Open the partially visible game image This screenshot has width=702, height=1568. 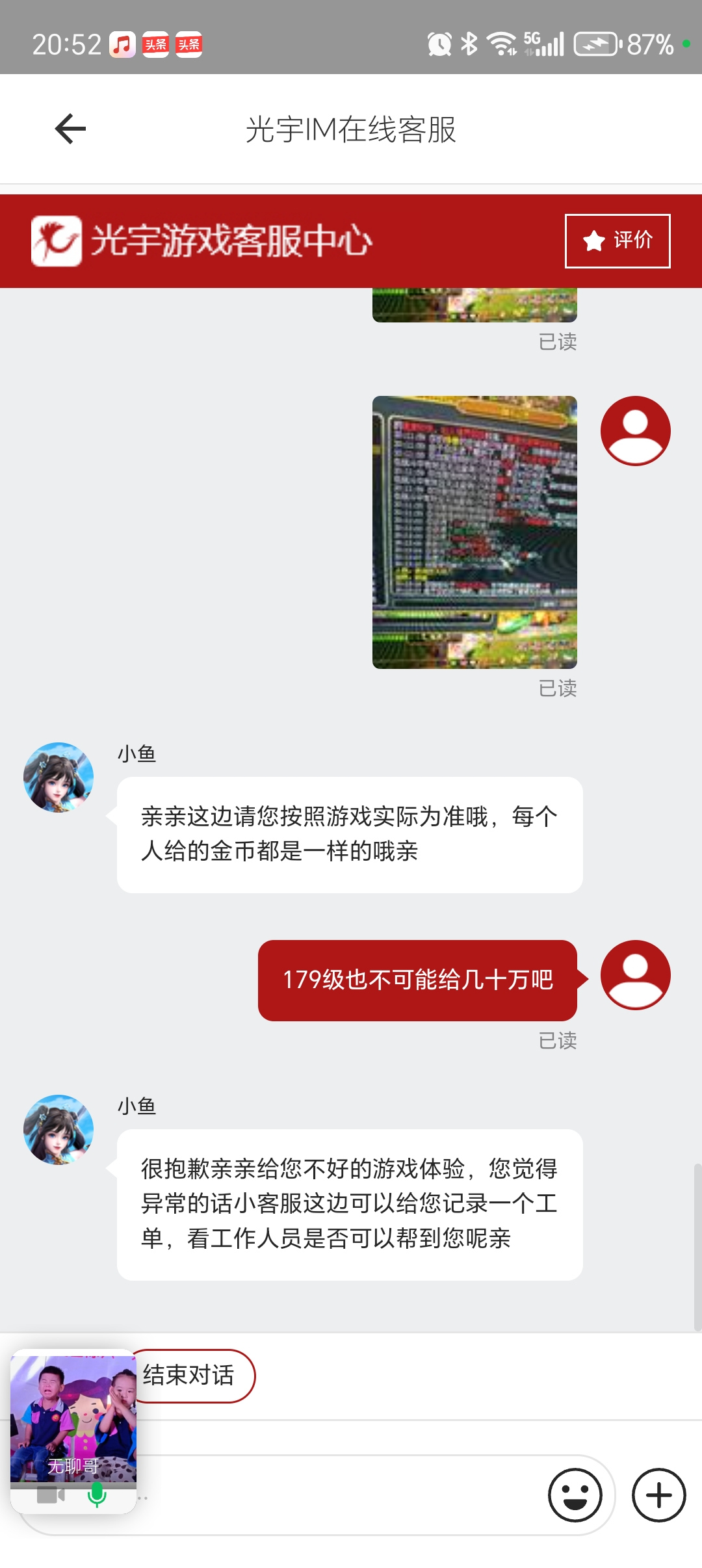pyautogui.click(x=474, y=305)
